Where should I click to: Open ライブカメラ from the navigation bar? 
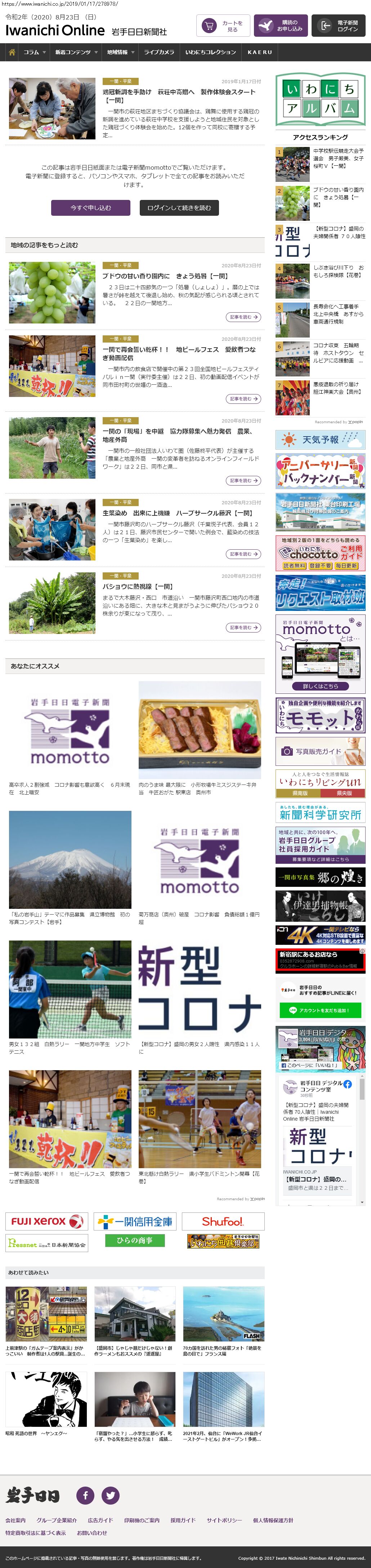[x=159, y=52]
